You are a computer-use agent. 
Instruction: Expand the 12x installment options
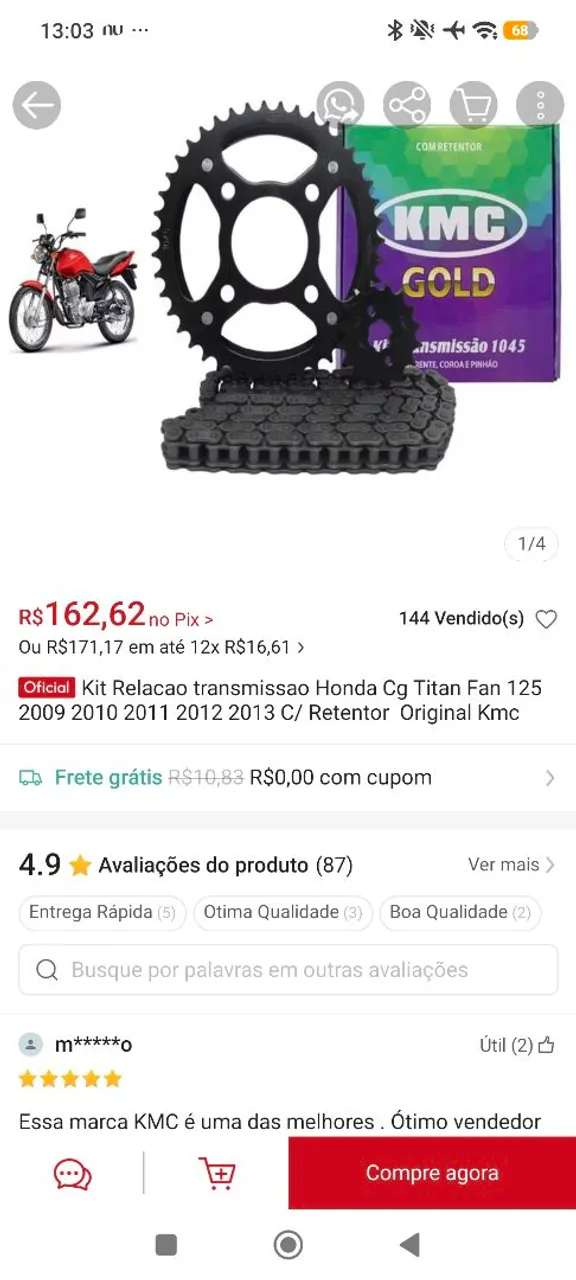click(x=162, y=647)
